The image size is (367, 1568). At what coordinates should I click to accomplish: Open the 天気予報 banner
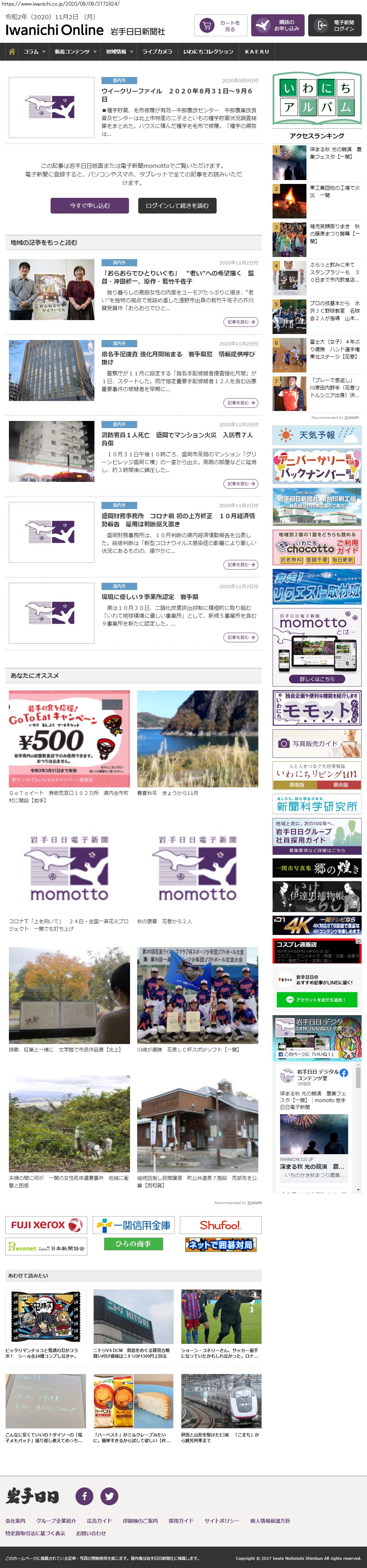[316, 435]
